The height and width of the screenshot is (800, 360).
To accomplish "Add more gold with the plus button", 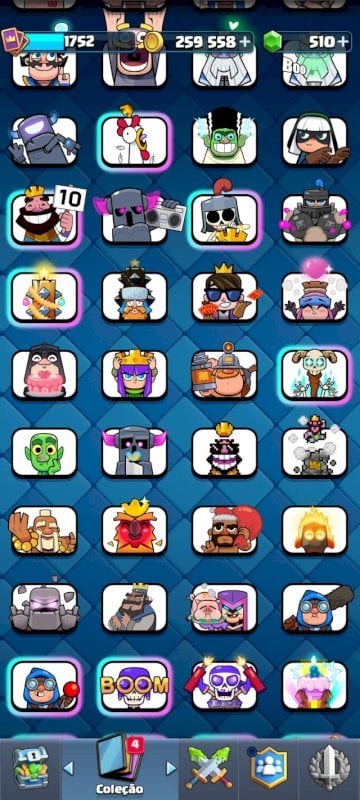I will (245, 42).
